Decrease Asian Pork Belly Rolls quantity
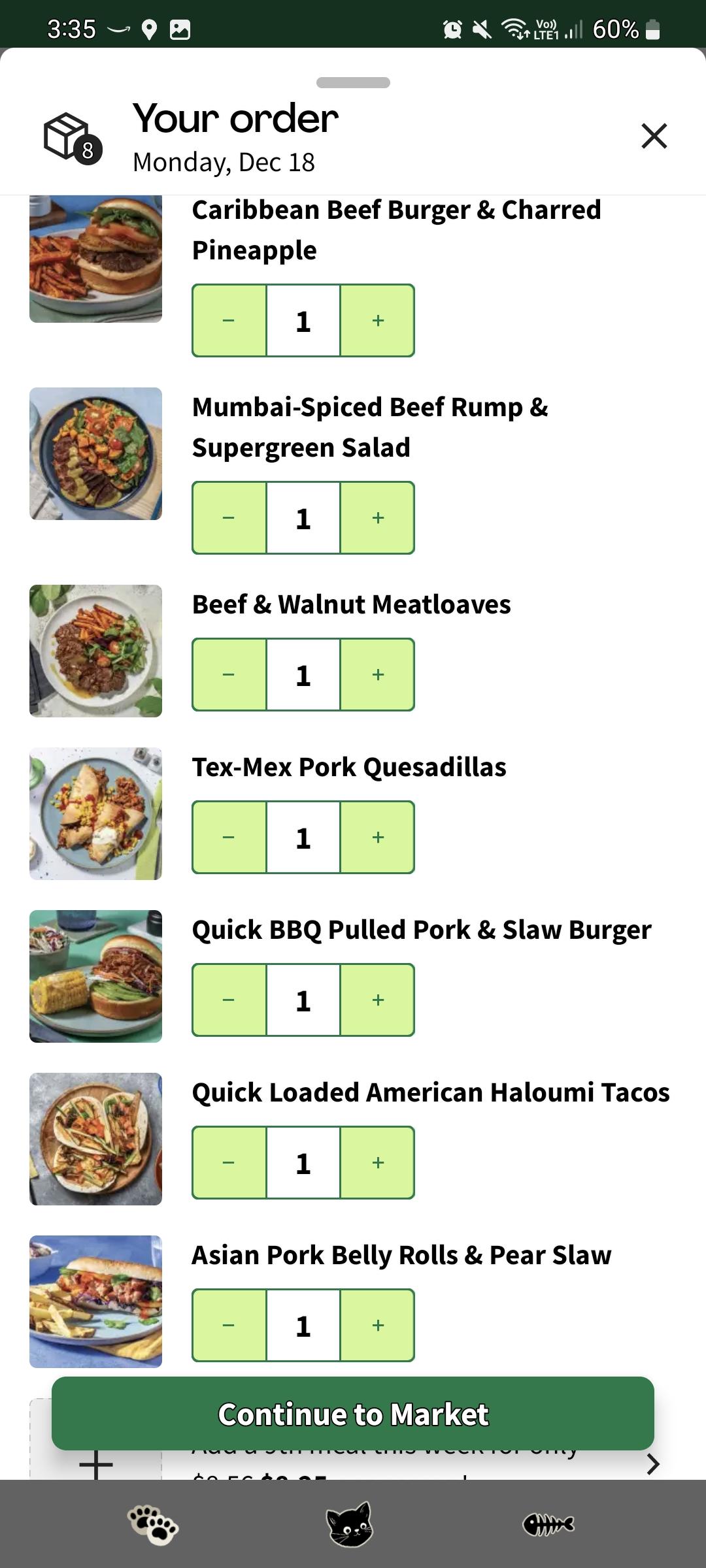 click(x=229, y=1326)
